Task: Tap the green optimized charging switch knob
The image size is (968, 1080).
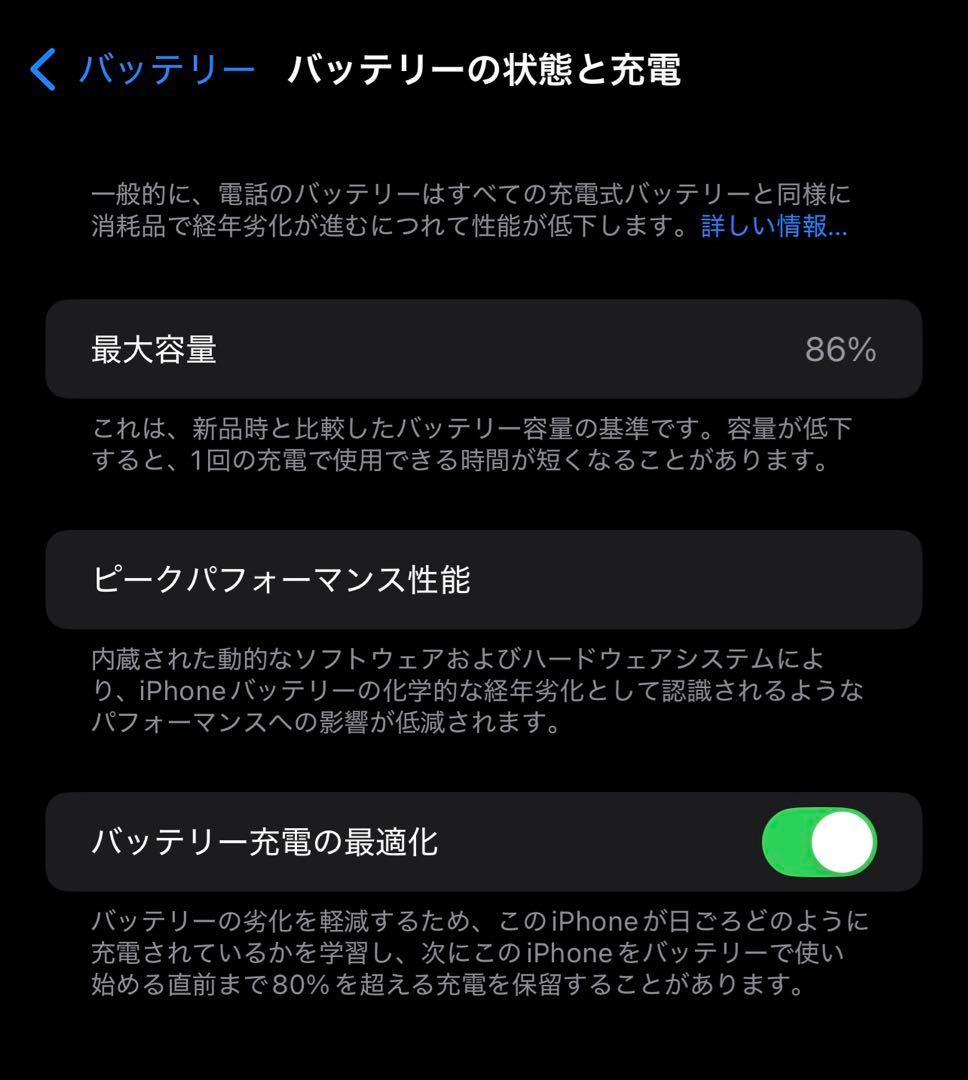Action: pos(843,843)
